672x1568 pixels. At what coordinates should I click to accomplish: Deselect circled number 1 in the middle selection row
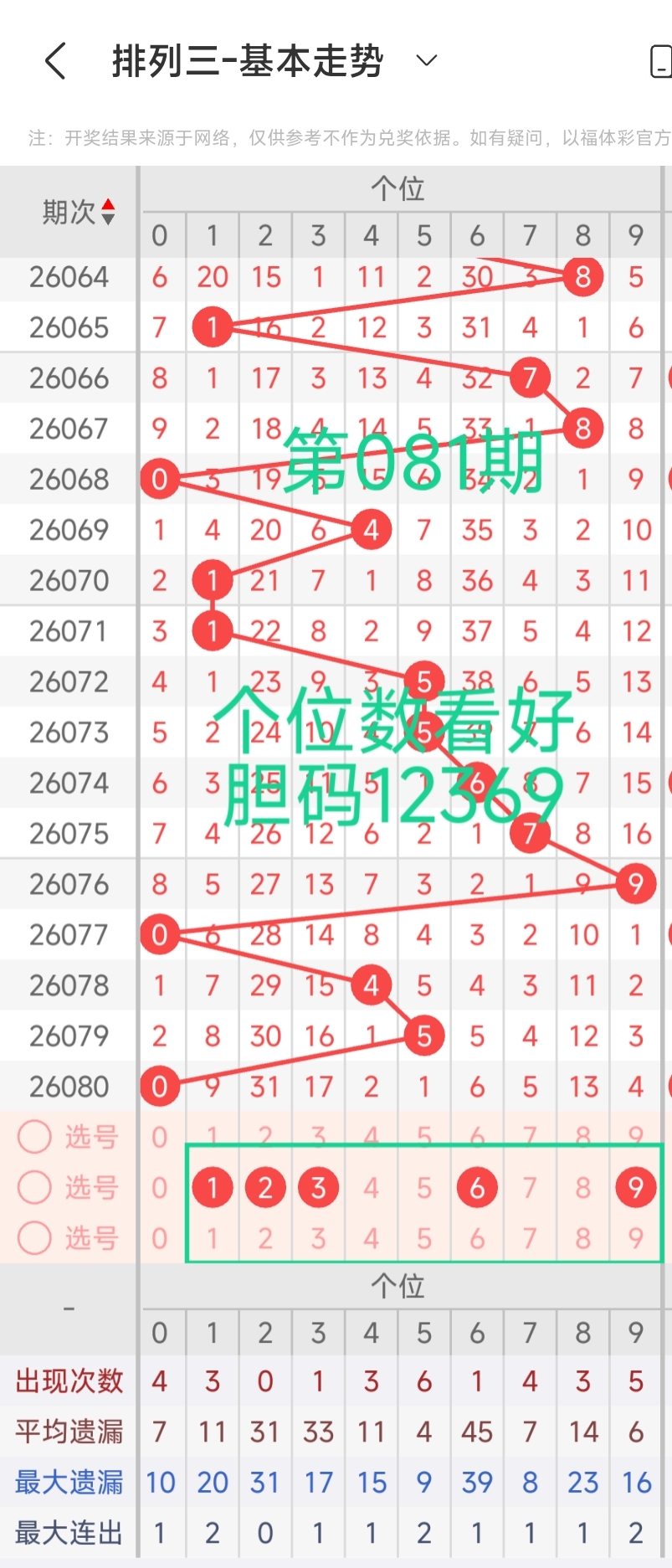tap(212, 1186)
